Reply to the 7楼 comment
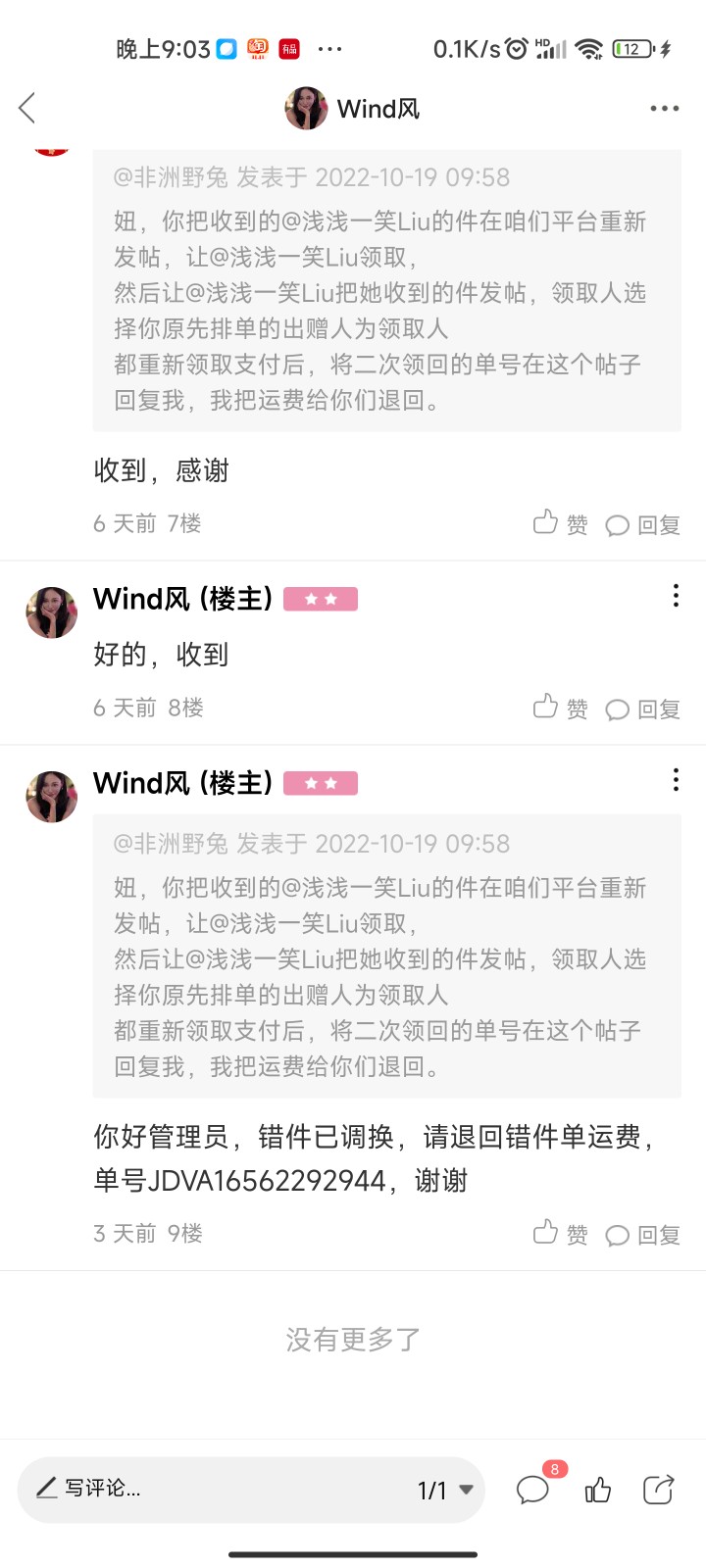 [x=643, y=525]
